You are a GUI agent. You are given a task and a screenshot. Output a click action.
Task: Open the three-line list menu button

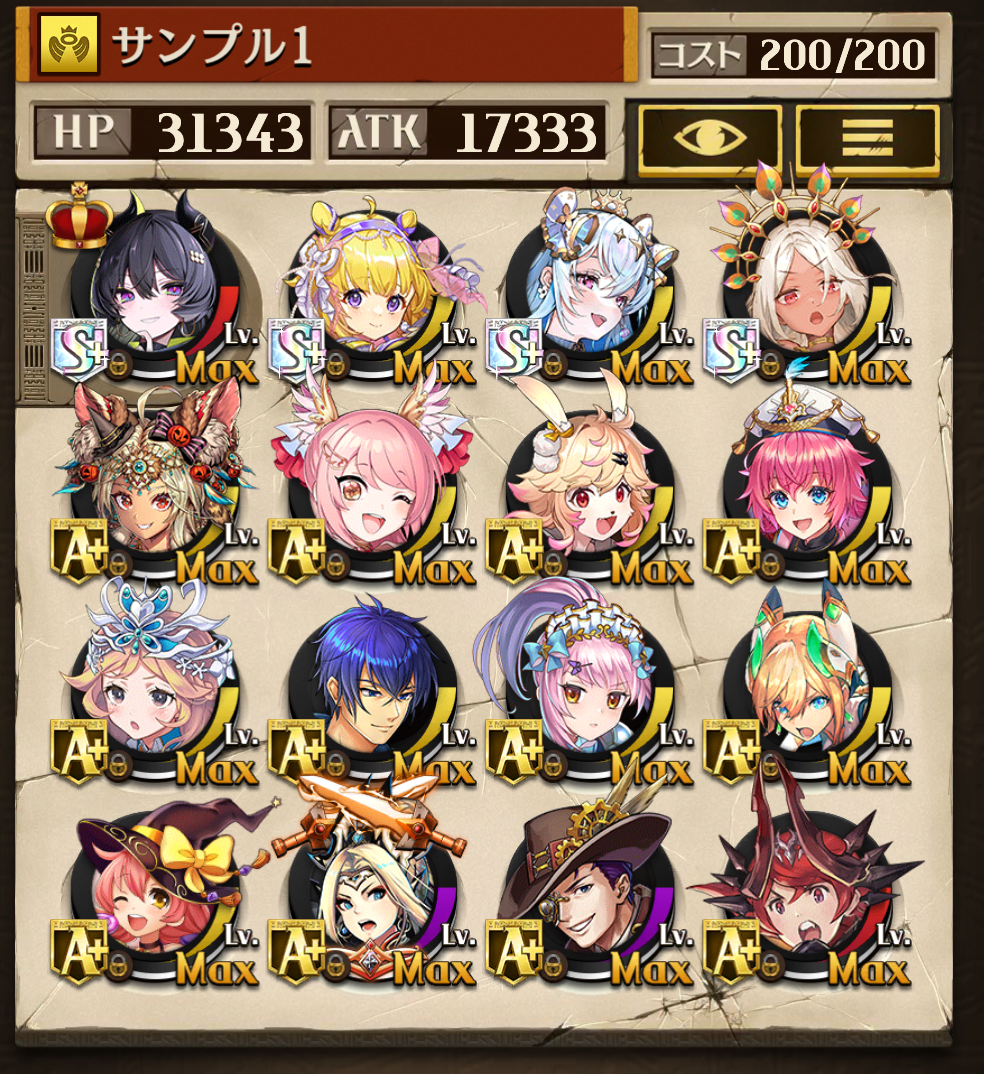coord(867,139)
